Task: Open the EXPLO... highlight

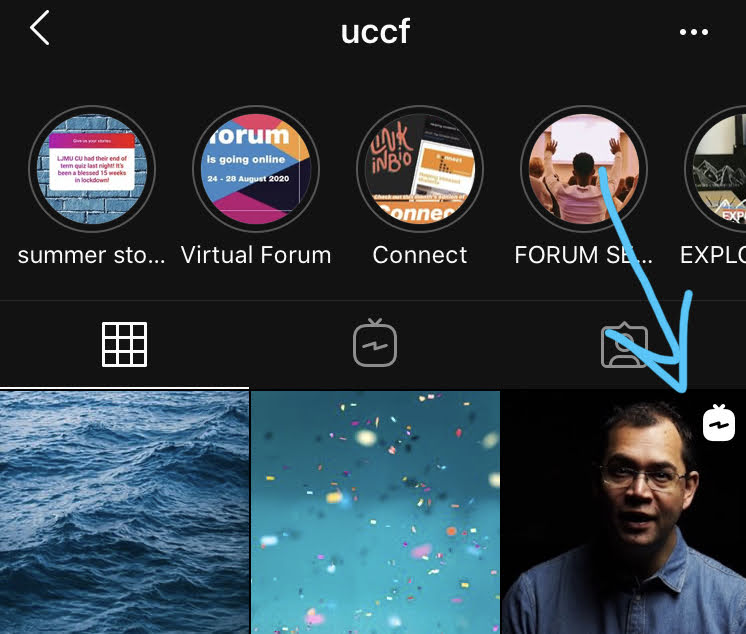Action: click(x=722, y=169)
